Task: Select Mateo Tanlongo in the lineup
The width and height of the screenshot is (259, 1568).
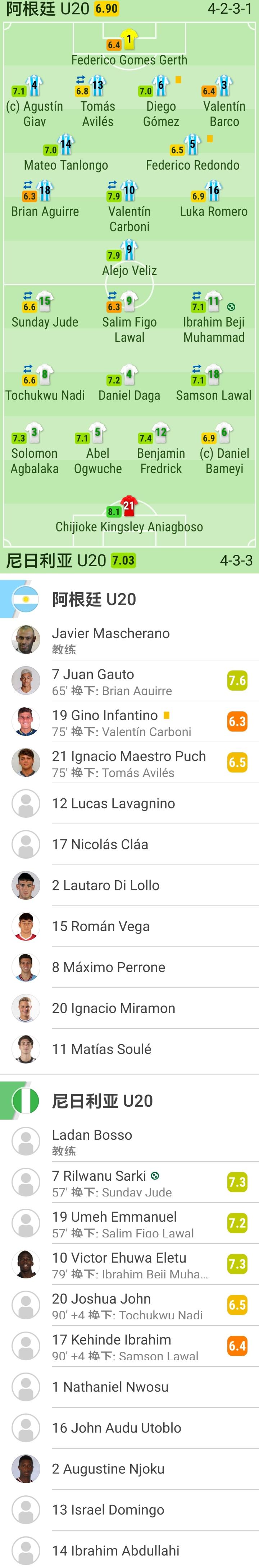Action: pos(65,155)
